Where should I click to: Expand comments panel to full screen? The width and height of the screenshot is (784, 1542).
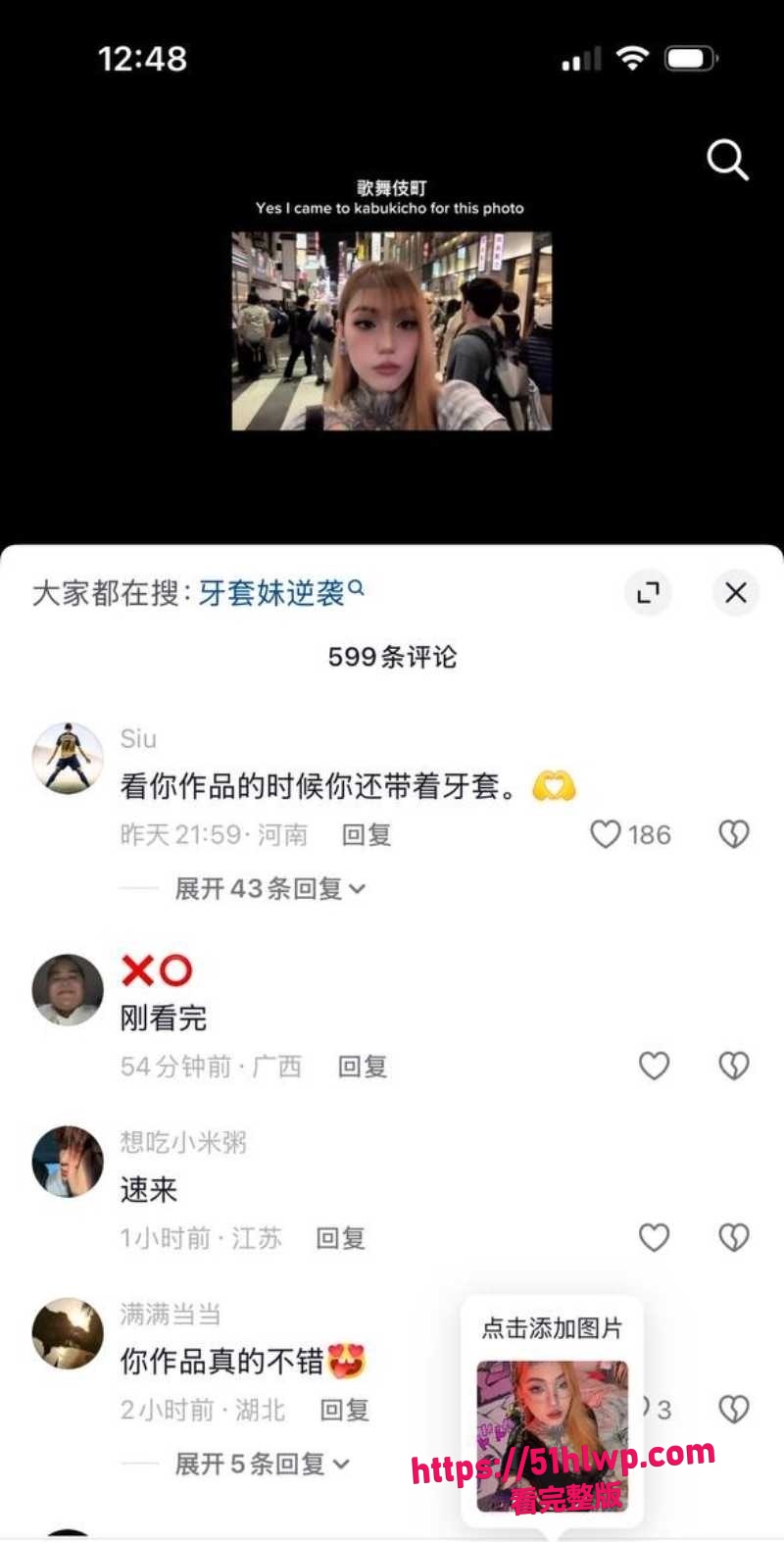click(648, 592)
